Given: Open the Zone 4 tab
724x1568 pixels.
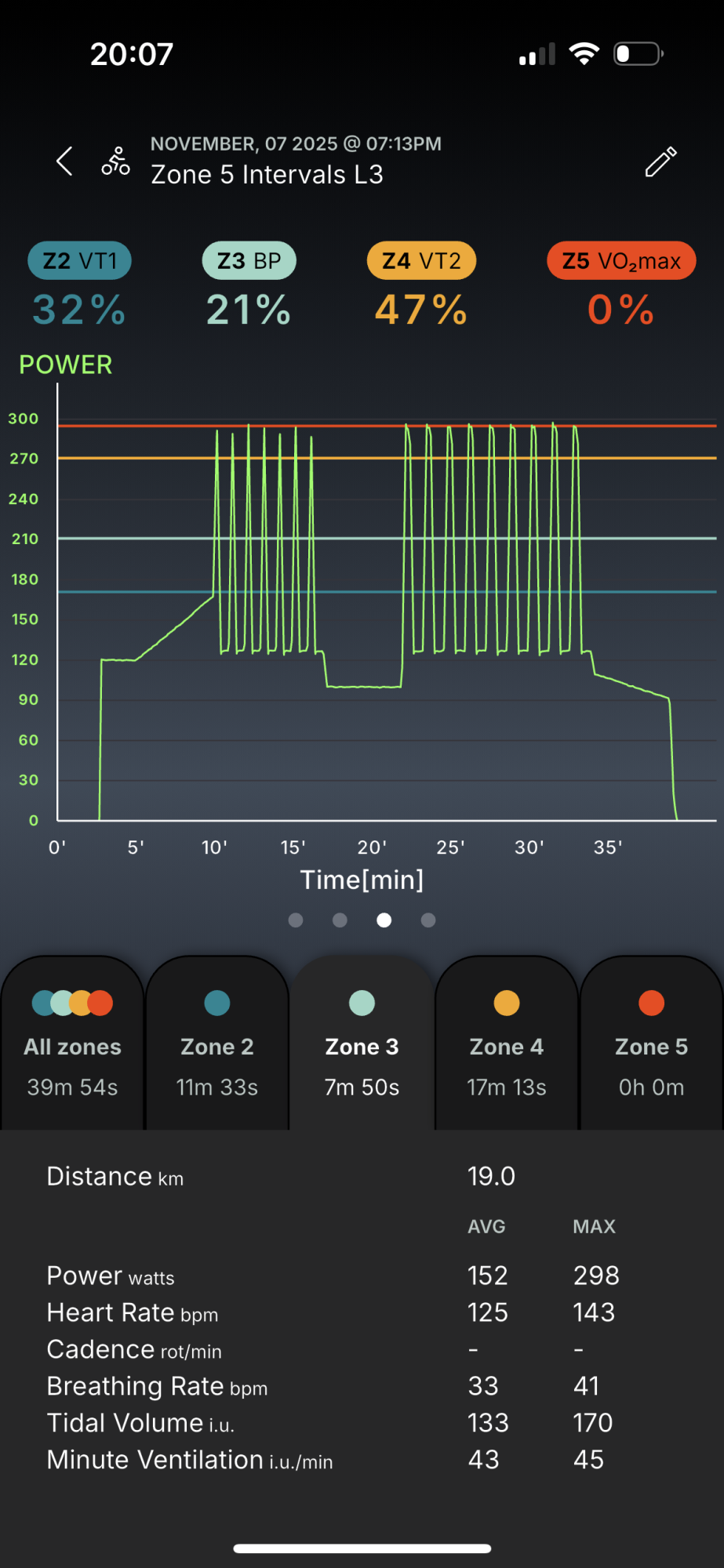Looking at the screenshot, I should tap(507, 1044).
